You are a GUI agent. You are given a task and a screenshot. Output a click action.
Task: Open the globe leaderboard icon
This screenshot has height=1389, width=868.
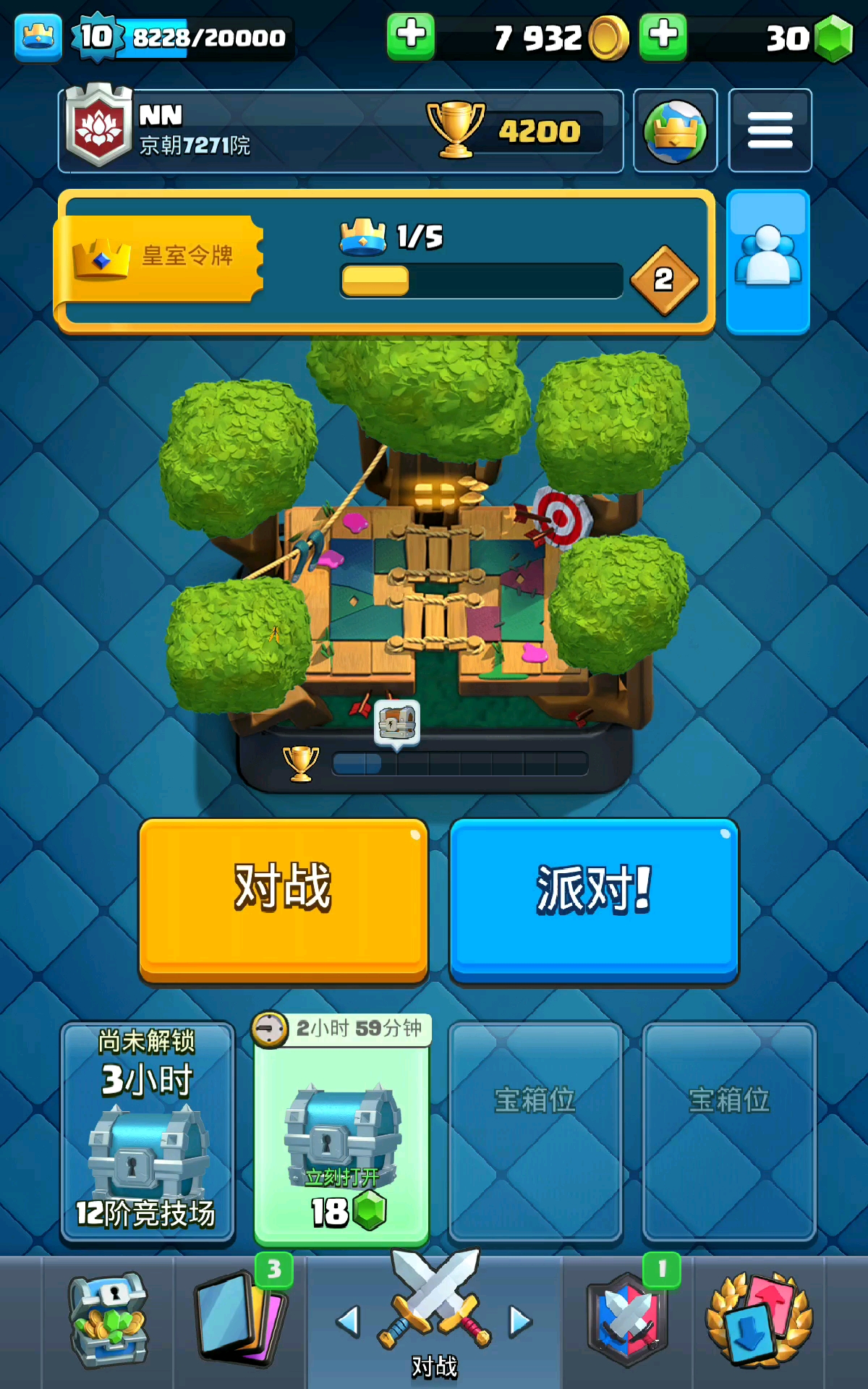pyautogui.click(x=675, y=130)
